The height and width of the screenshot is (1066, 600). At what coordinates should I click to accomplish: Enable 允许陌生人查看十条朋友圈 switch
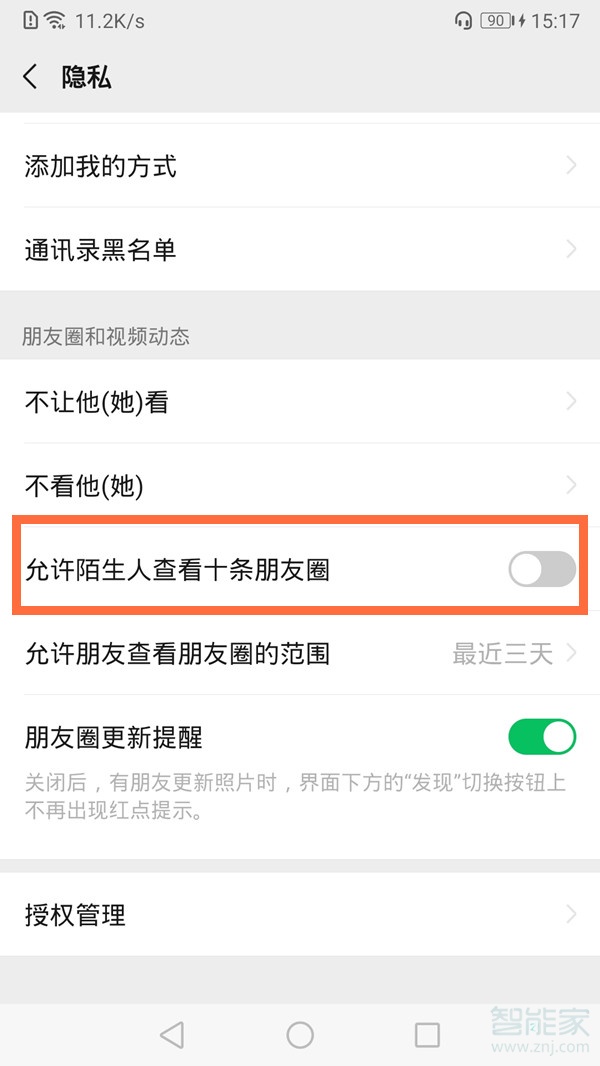[542, 569]
